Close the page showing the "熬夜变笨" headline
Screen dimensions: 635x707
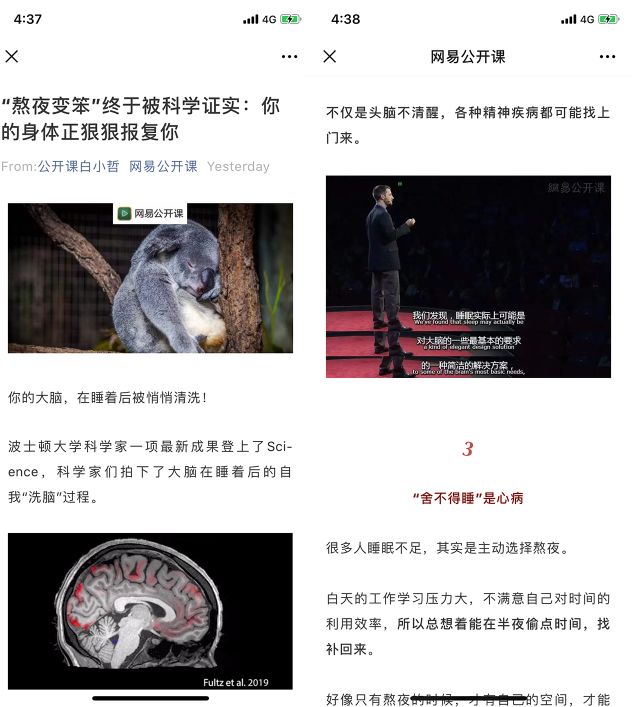tap(12, 56)
